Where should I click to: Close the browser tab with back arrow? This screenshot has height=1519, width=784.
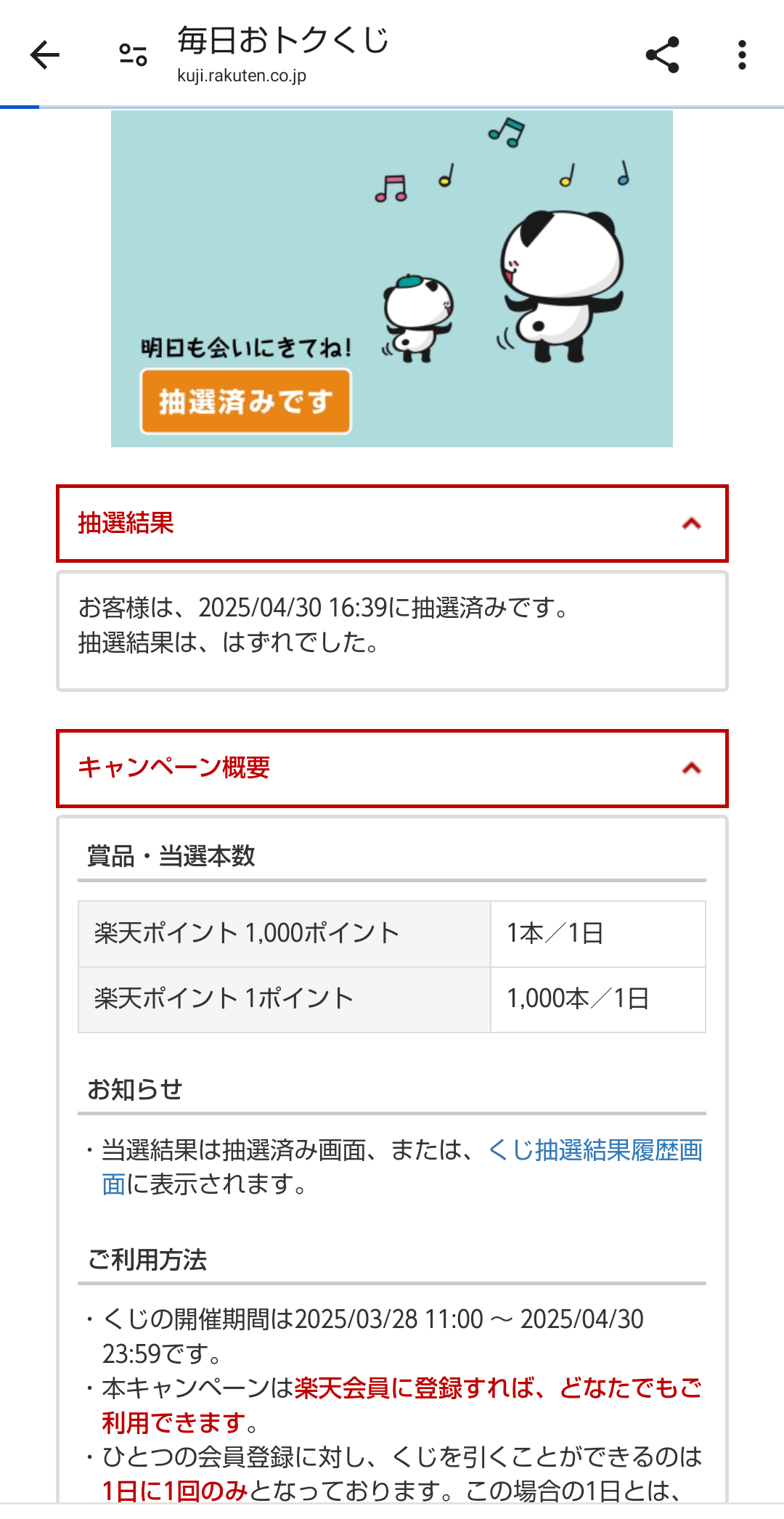(45, 55)
